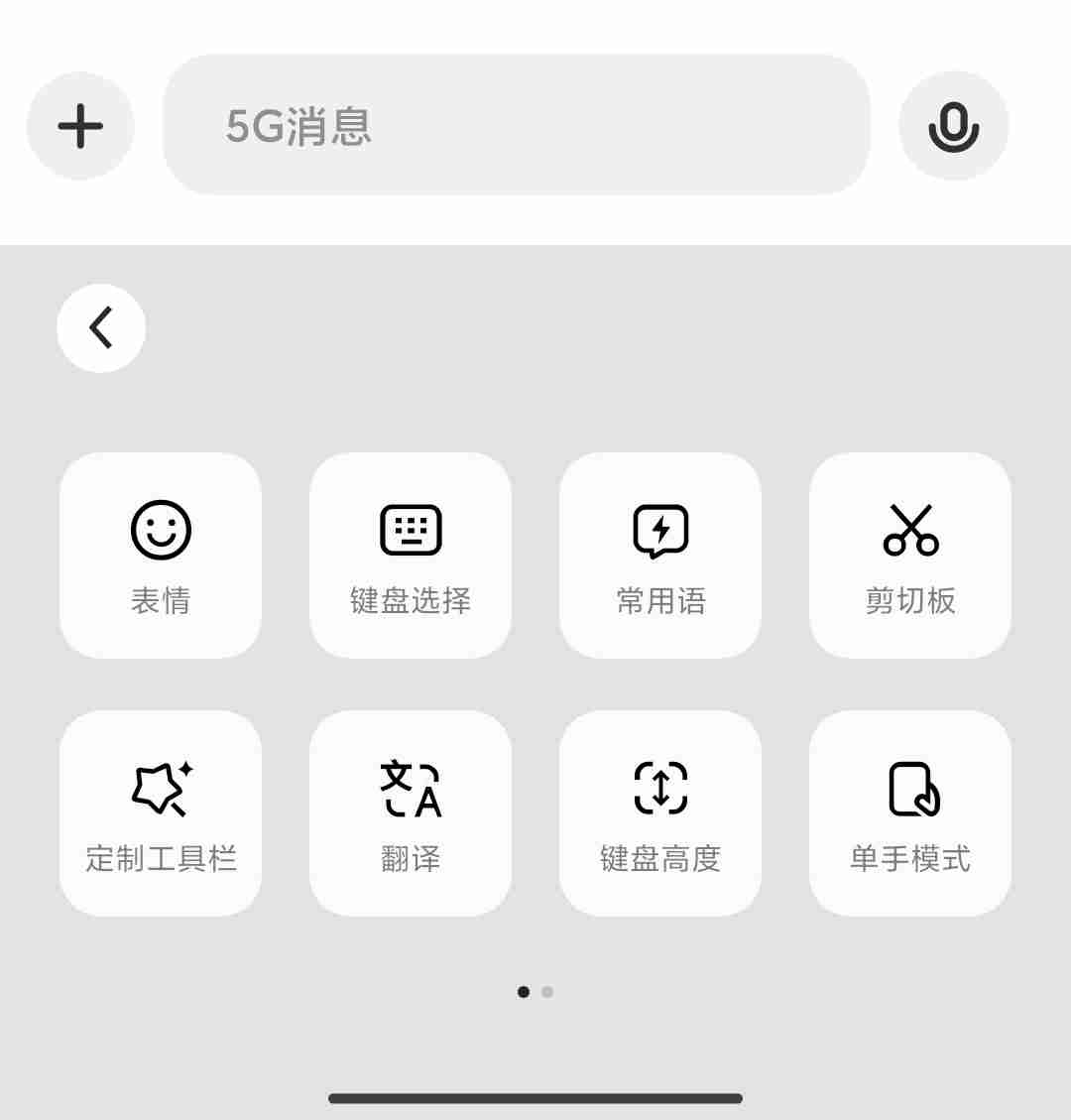
Task: Return to the first page indicator dot
Action: pos(524,991)
